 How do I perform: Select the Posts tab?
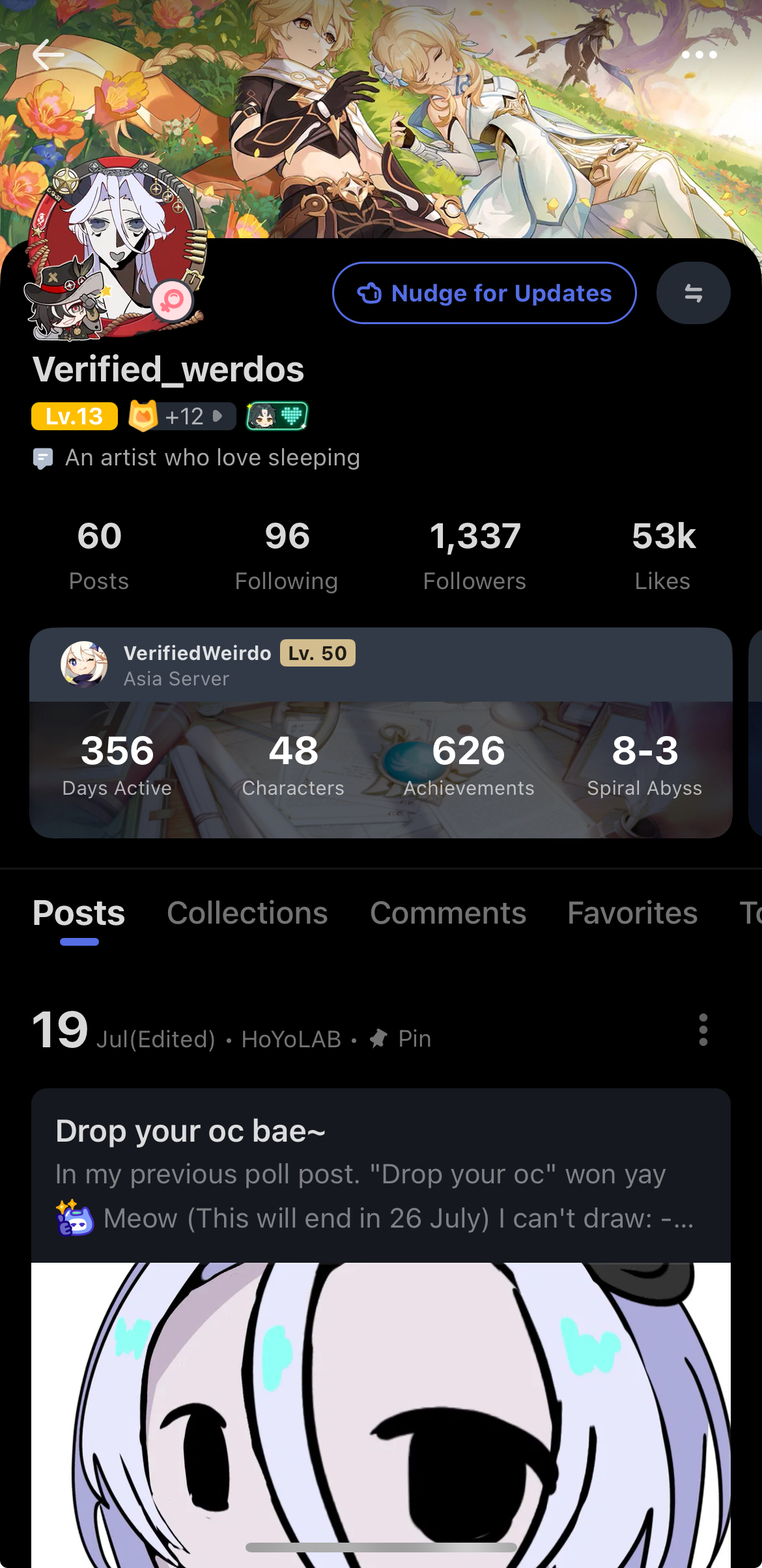[x=79, y=913]
